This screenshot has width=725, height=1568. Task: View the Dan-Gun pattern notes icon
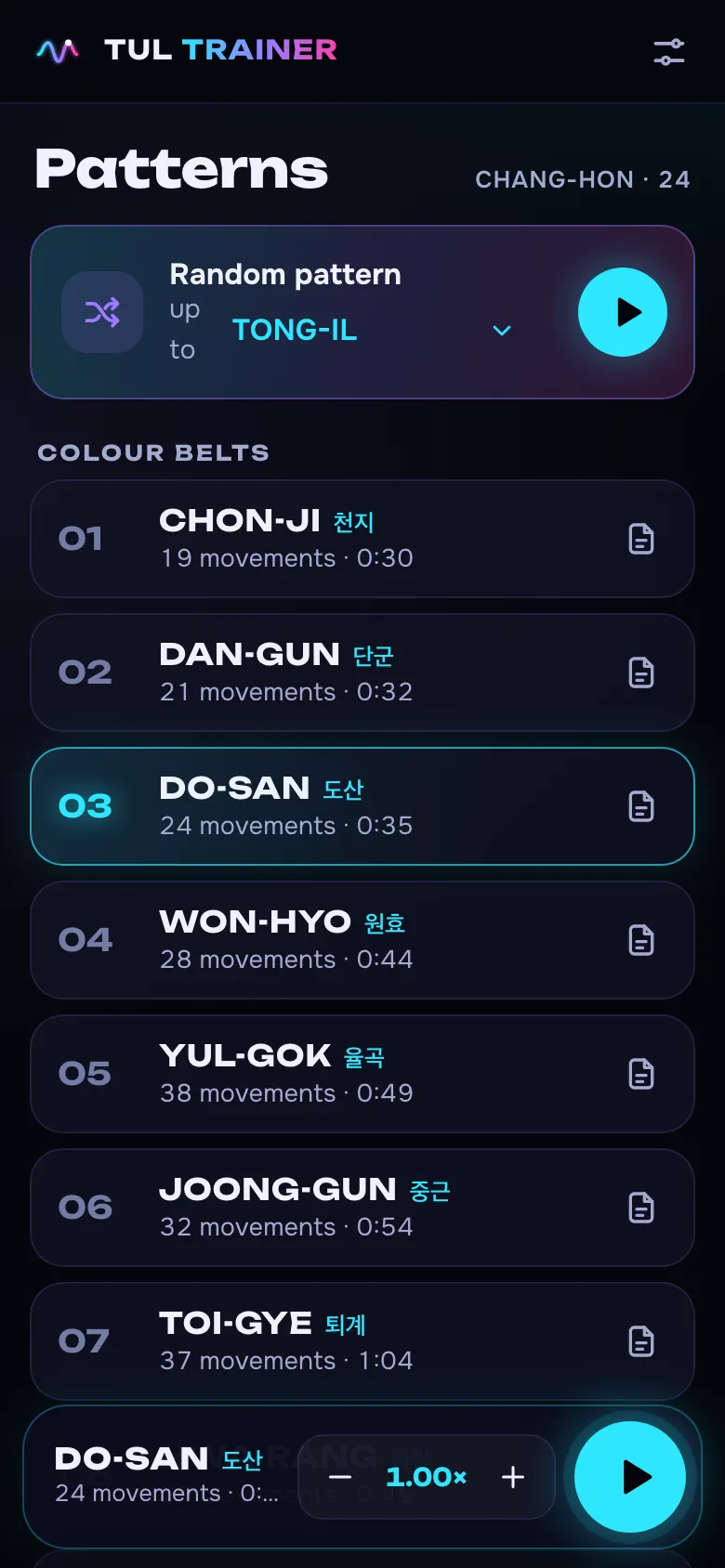pos(641,673)
